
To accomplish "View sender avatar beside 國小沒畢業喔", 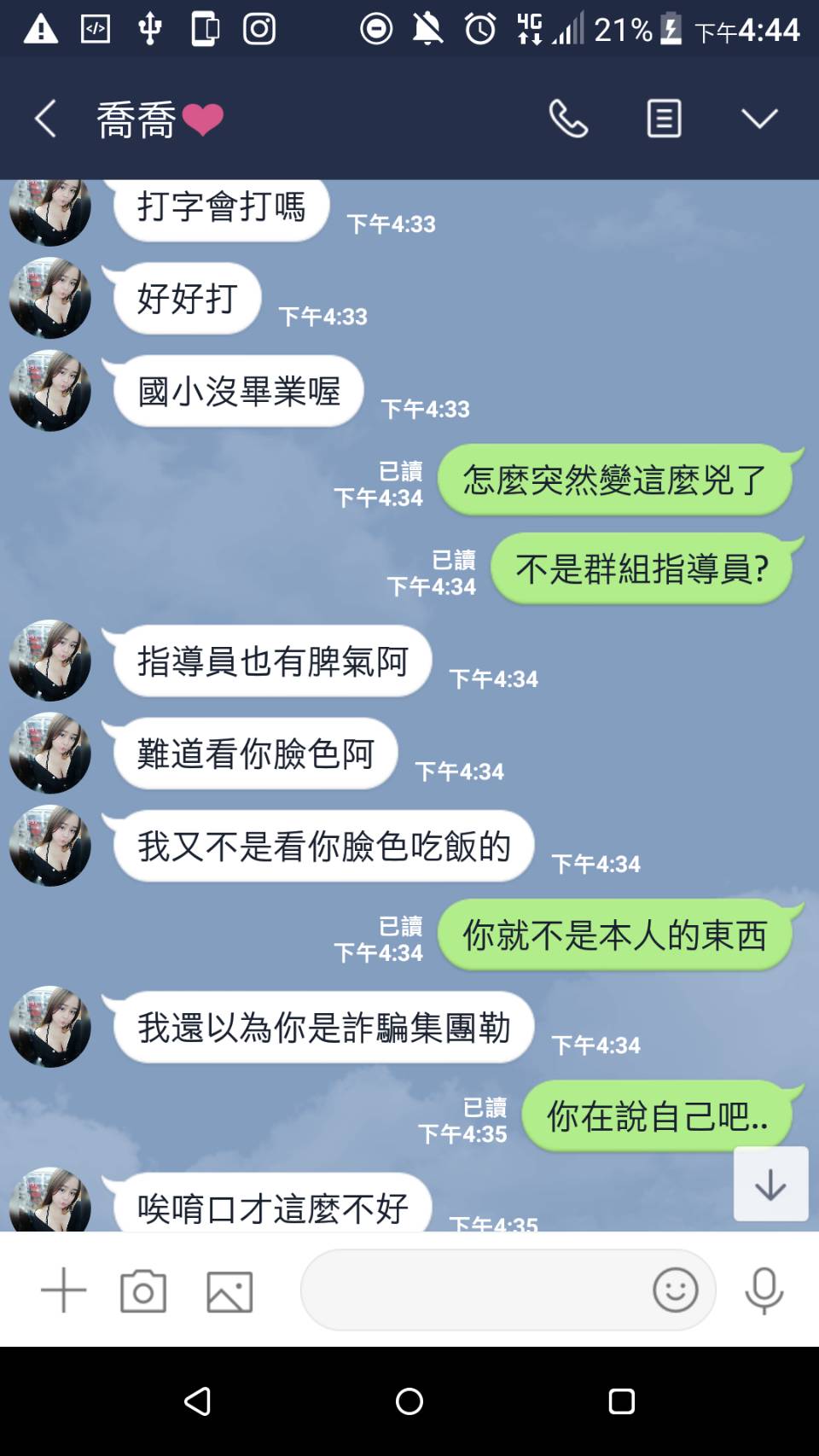I will [49, 391].
